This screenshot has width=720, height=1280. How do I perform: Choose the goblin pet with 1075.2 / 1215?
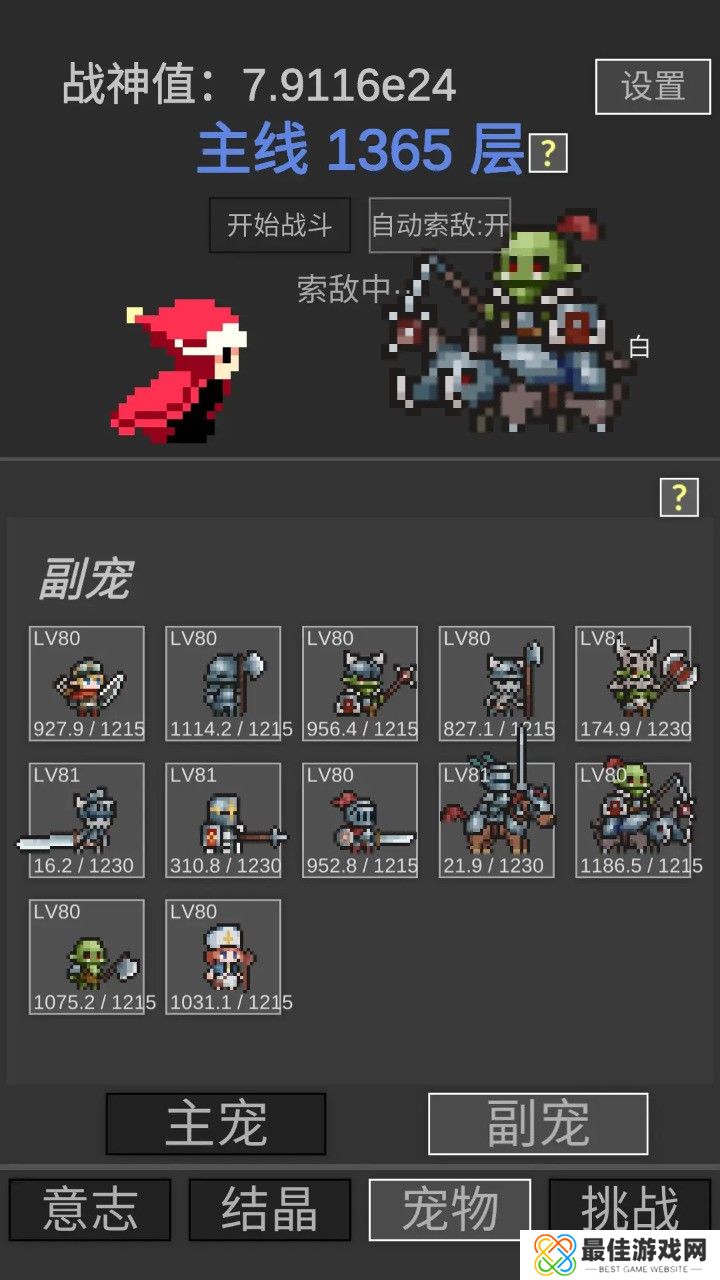pyautogui.click(x=87, y=957)
